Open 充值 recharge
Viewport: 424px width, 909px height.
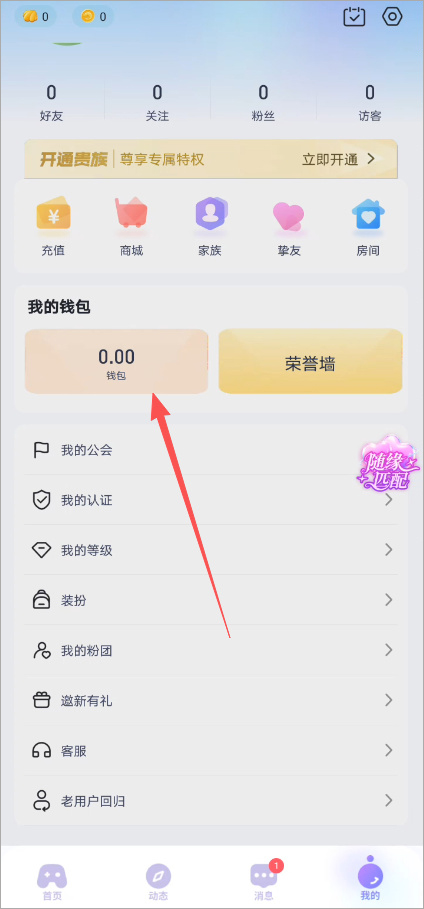[53, 227]
